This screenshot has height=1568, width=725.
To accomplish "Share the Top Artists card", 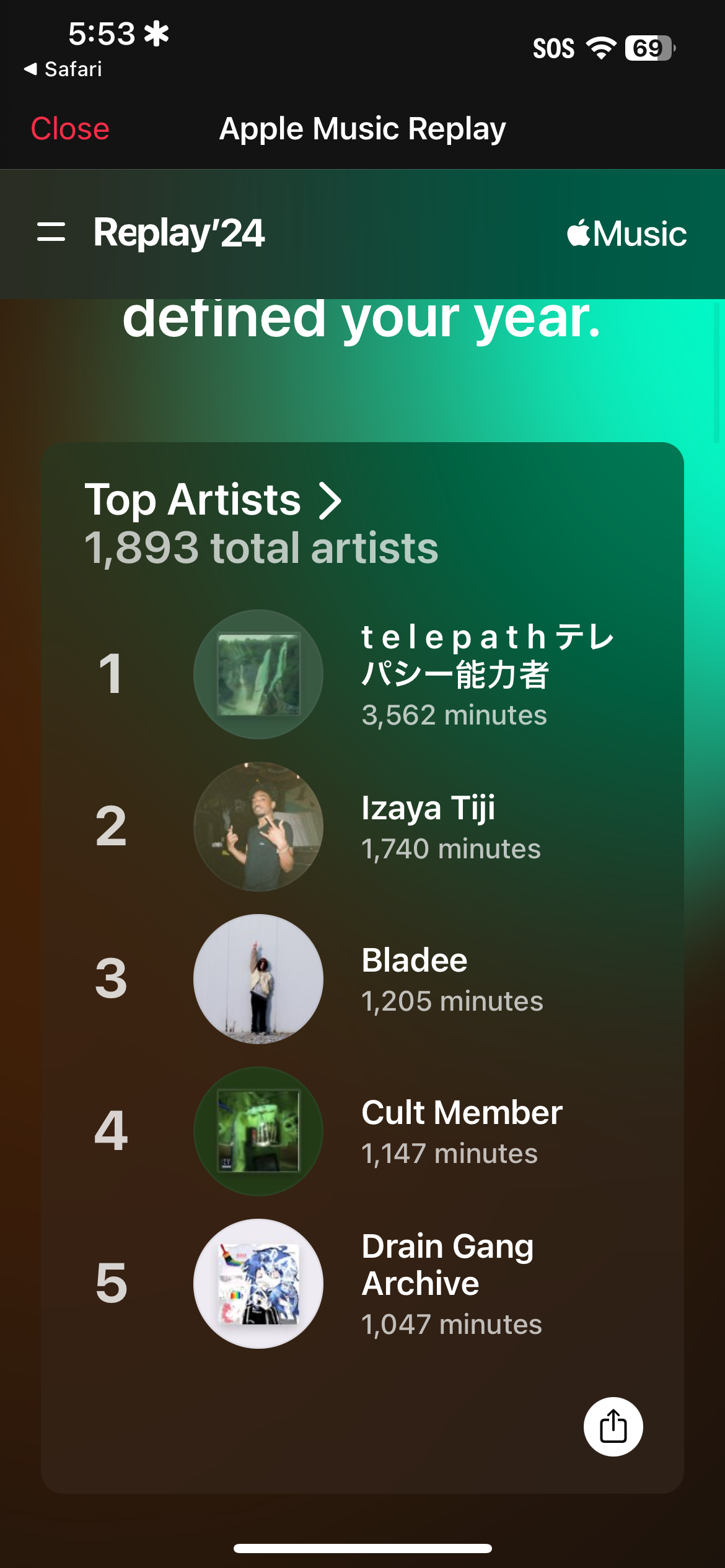I will (613, 1426).
